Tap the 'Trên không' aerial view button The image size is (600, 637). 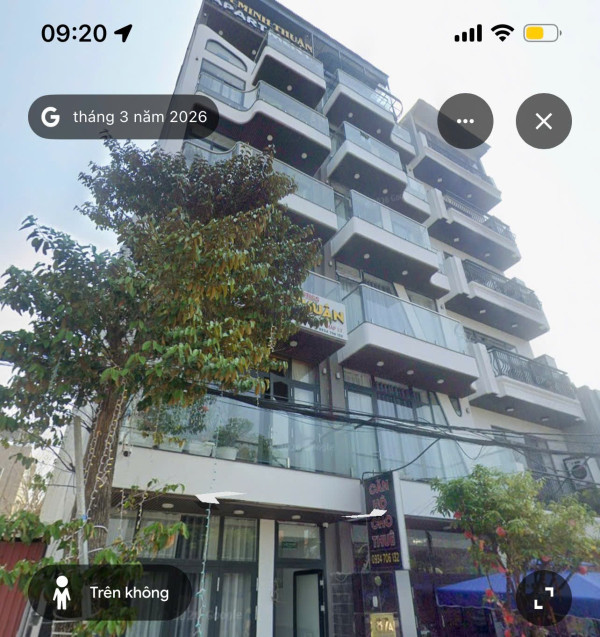pos(110,593)
